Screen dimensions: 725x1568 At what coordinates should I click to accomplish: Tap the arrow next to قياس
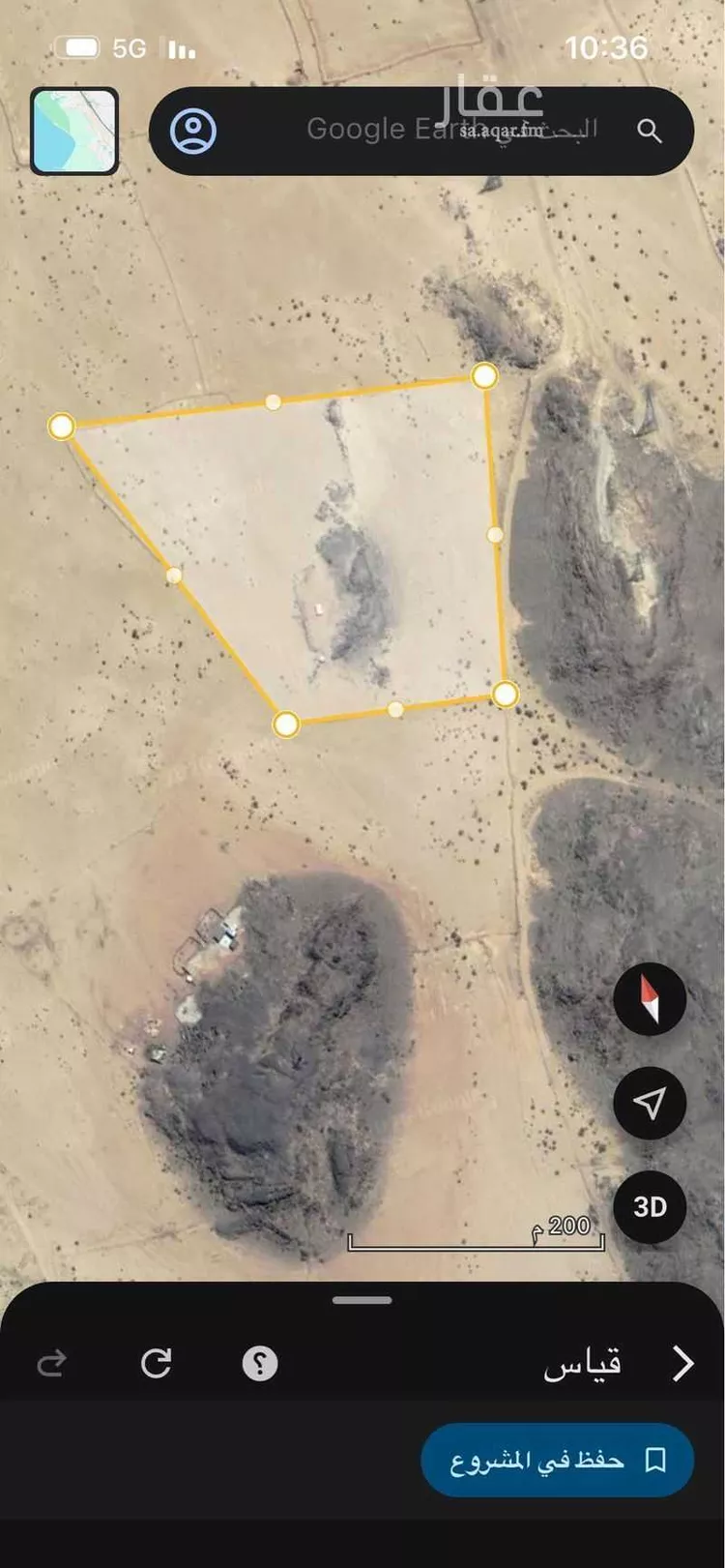tap(683, 1364)
